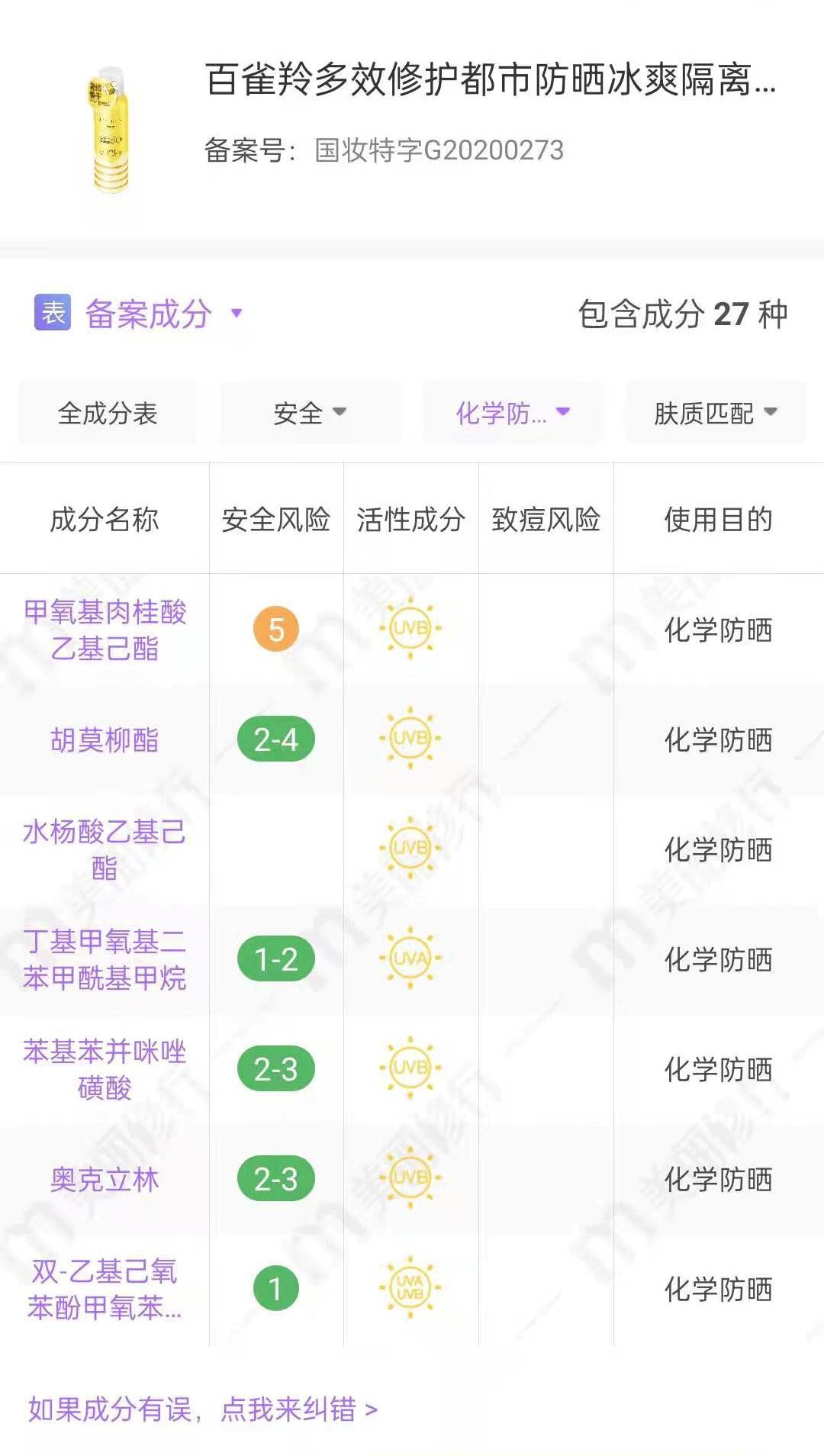
Task: Open the 安全 filter dropdown
Action: click(311, 413)
